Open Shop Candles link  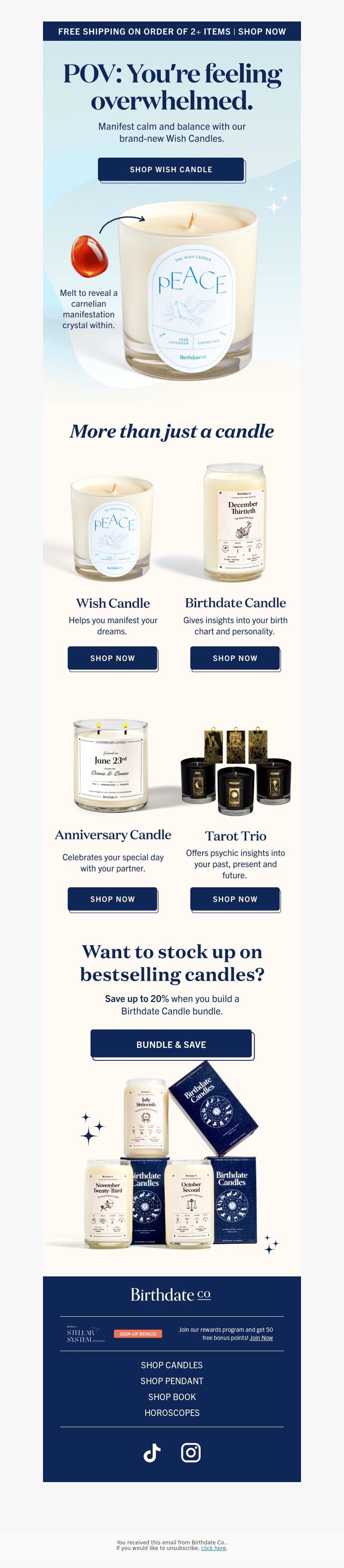[172, 1365]
